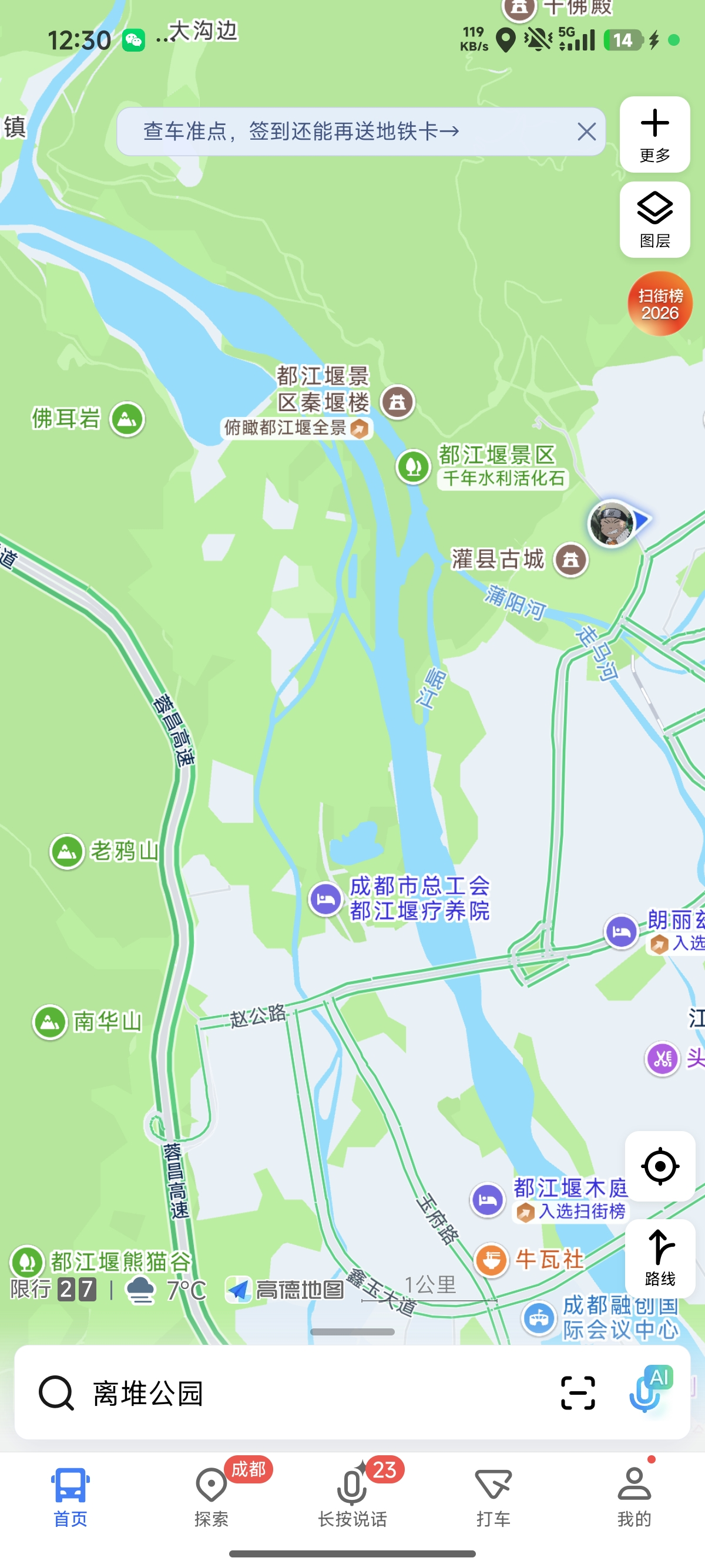Open the scan icon in search bar
705x1568 pixels.
click(x=577, y=1392)
